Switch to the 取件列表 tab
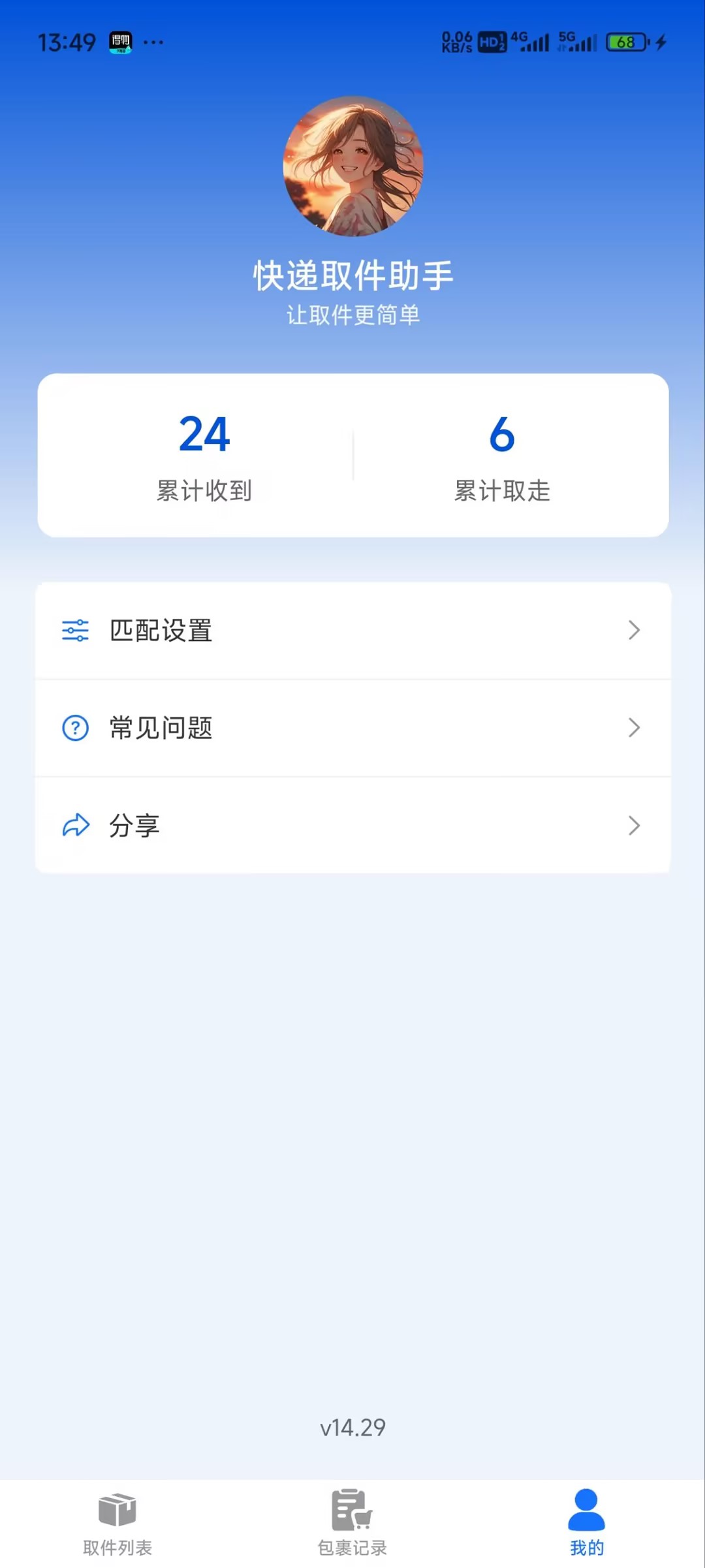The width and height of the screenshot is (705, 1568). point(117,1522)
